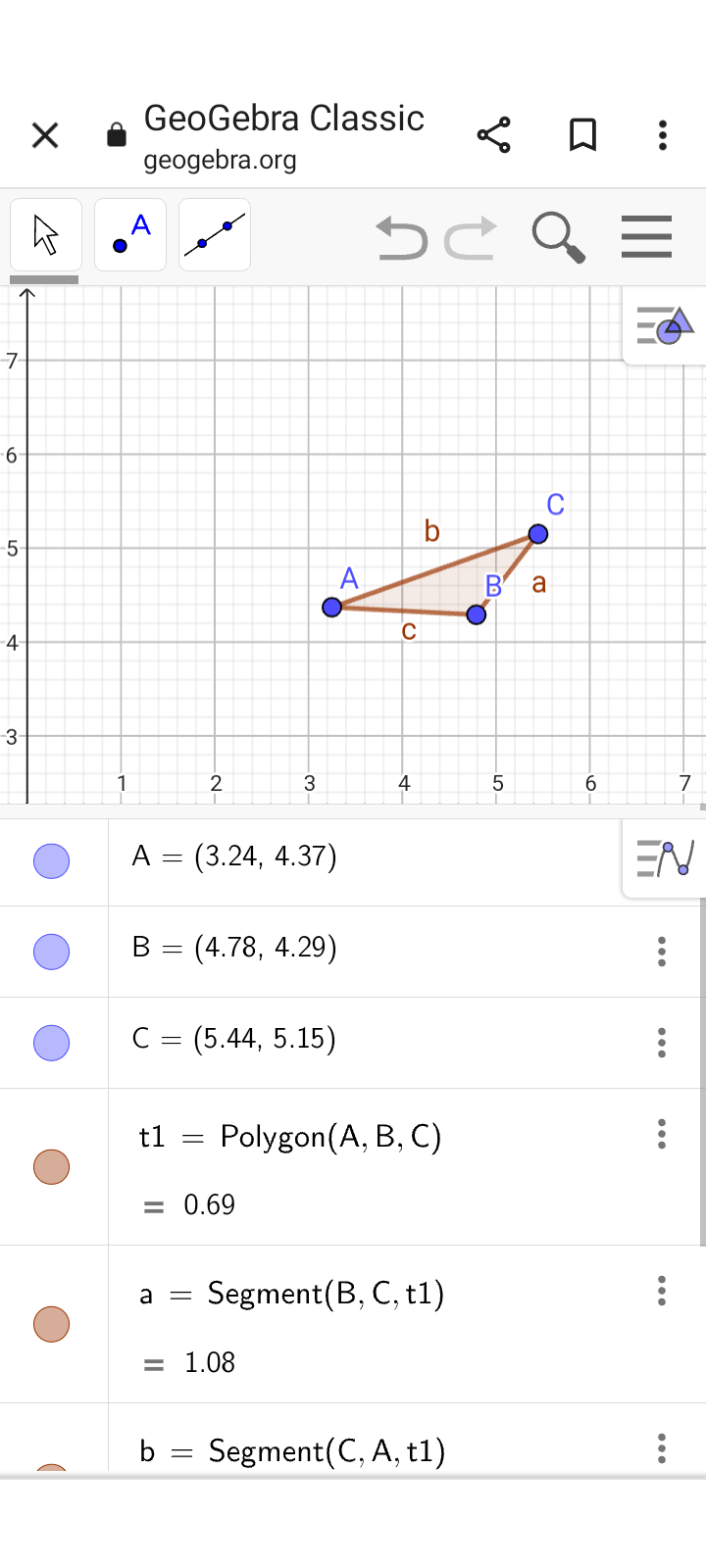Open options for point B row
This screenshot has height=1568, width=706.
pos(662,952)
